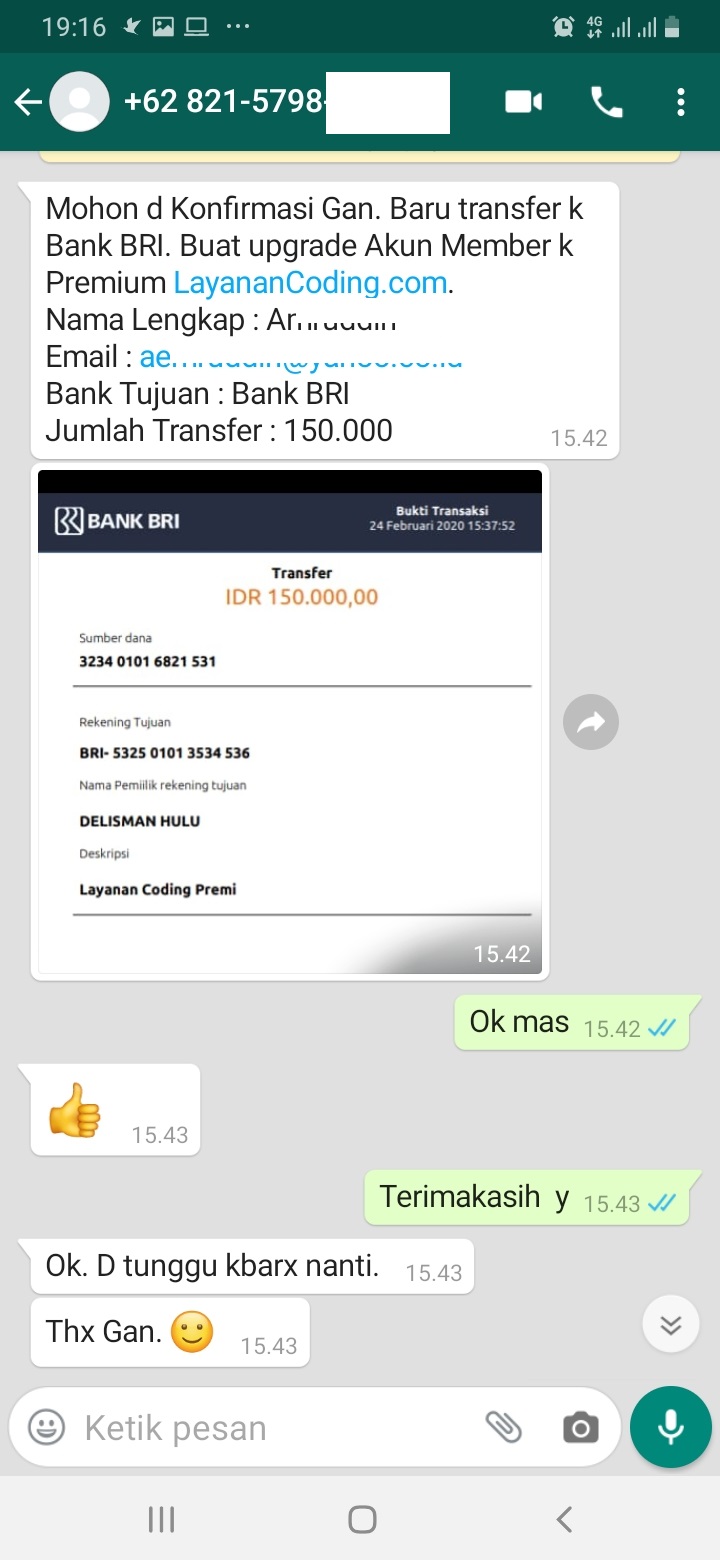
Task: Open recent apps from navigation bar
Action: pos(161,1520)
